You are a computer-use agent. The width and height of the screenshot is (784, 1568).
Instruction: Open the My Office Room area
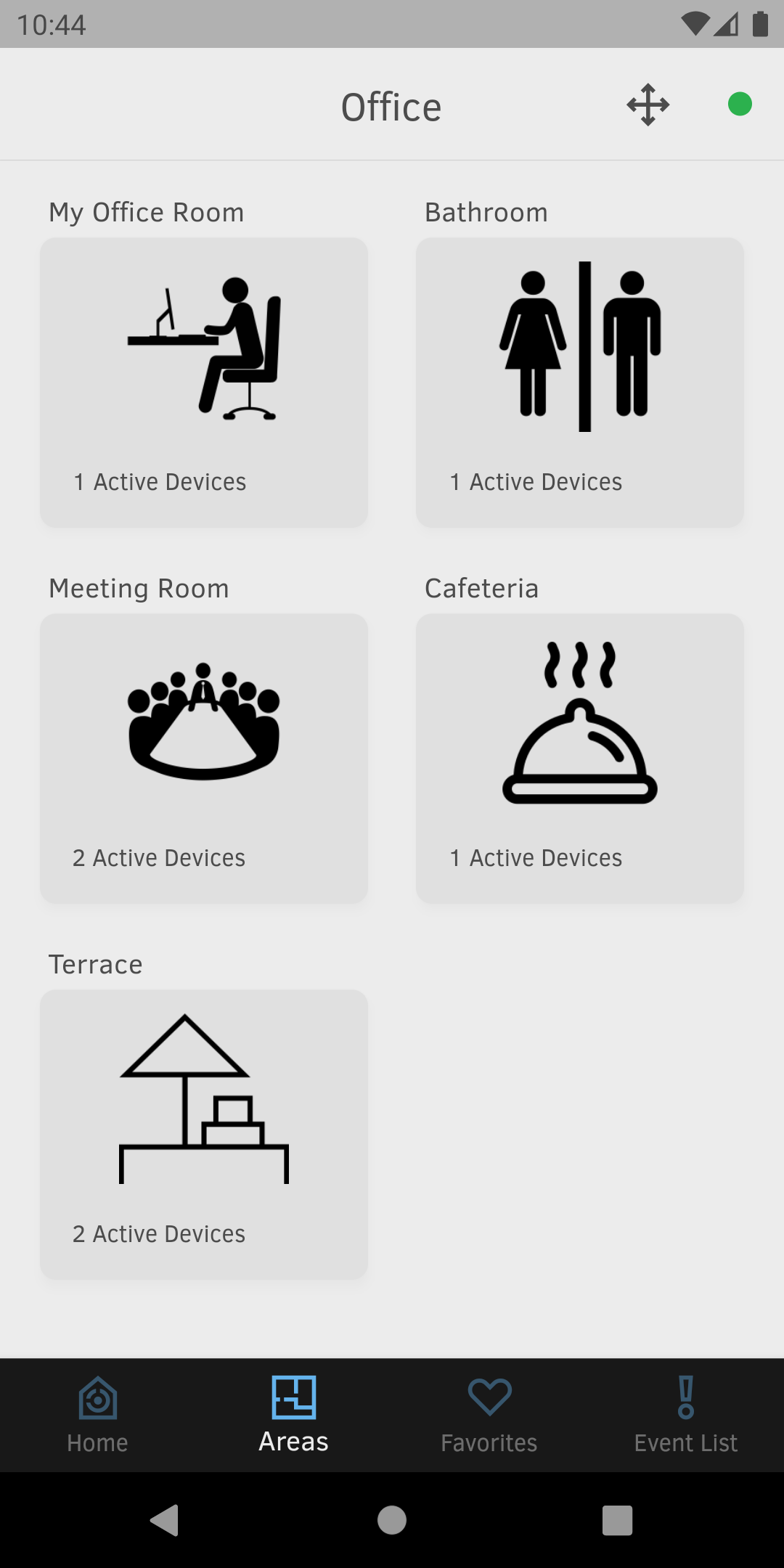[204, 382]
